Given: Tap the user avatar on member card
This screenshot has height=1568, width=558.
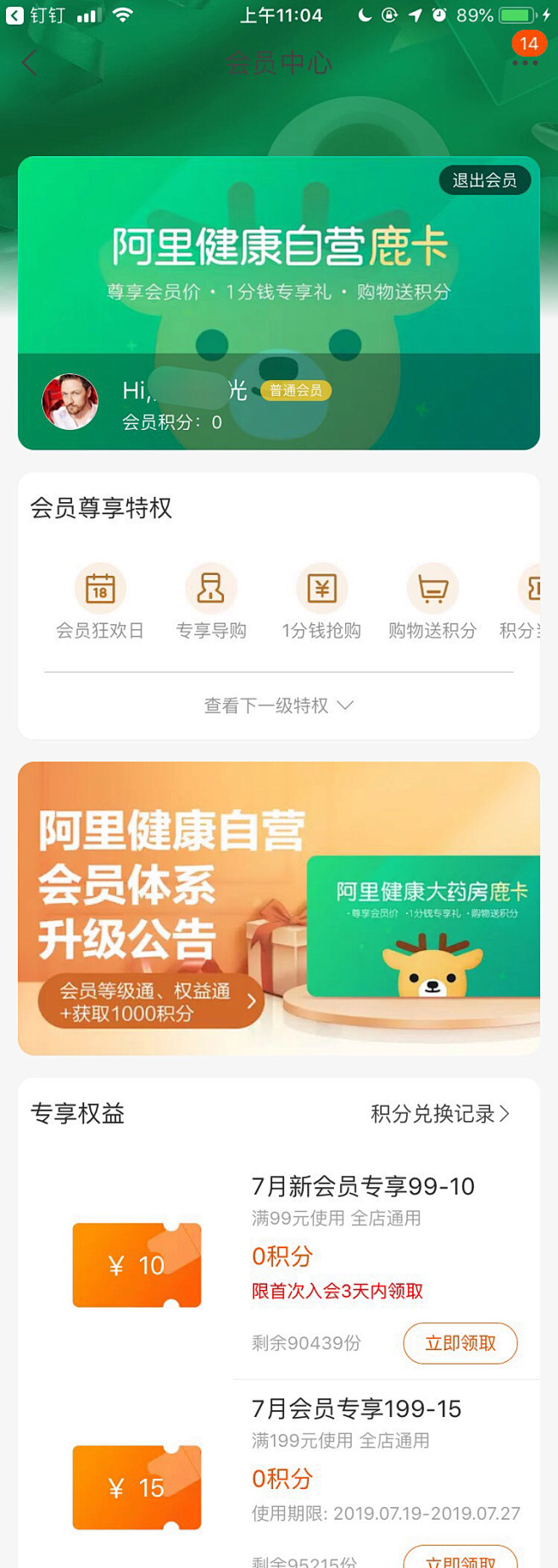Looking at the screenshot, I should coord(70,402).
